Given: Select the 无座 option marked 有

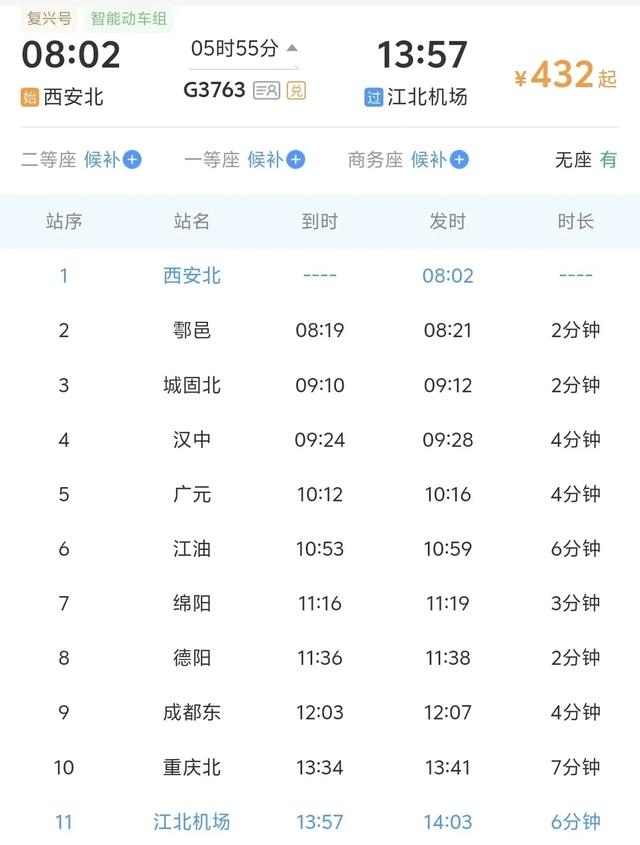Looking at the screenshot, I should [586, 160].
